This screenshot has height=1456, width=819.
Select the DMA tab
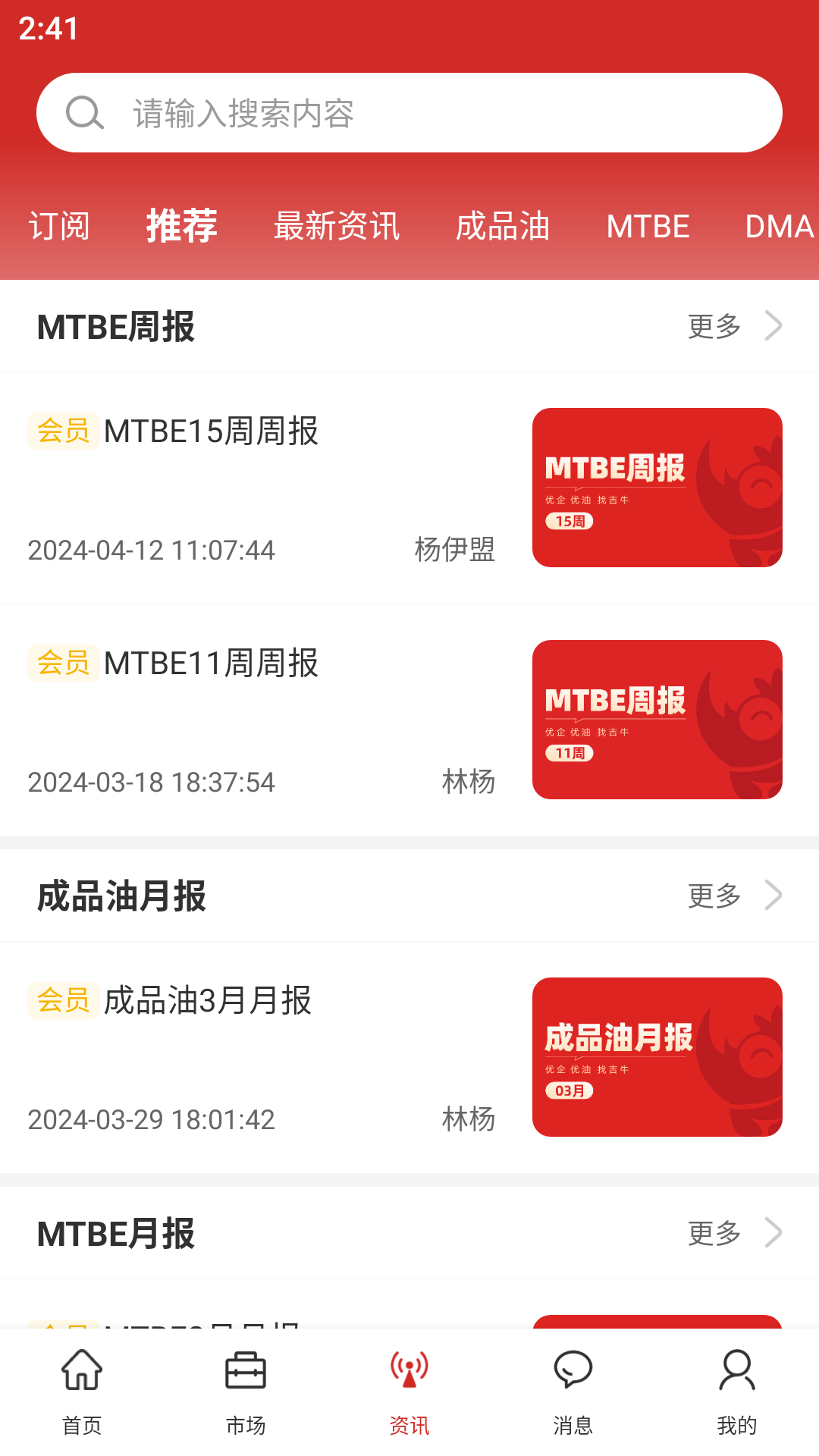(x=779, y=226)
